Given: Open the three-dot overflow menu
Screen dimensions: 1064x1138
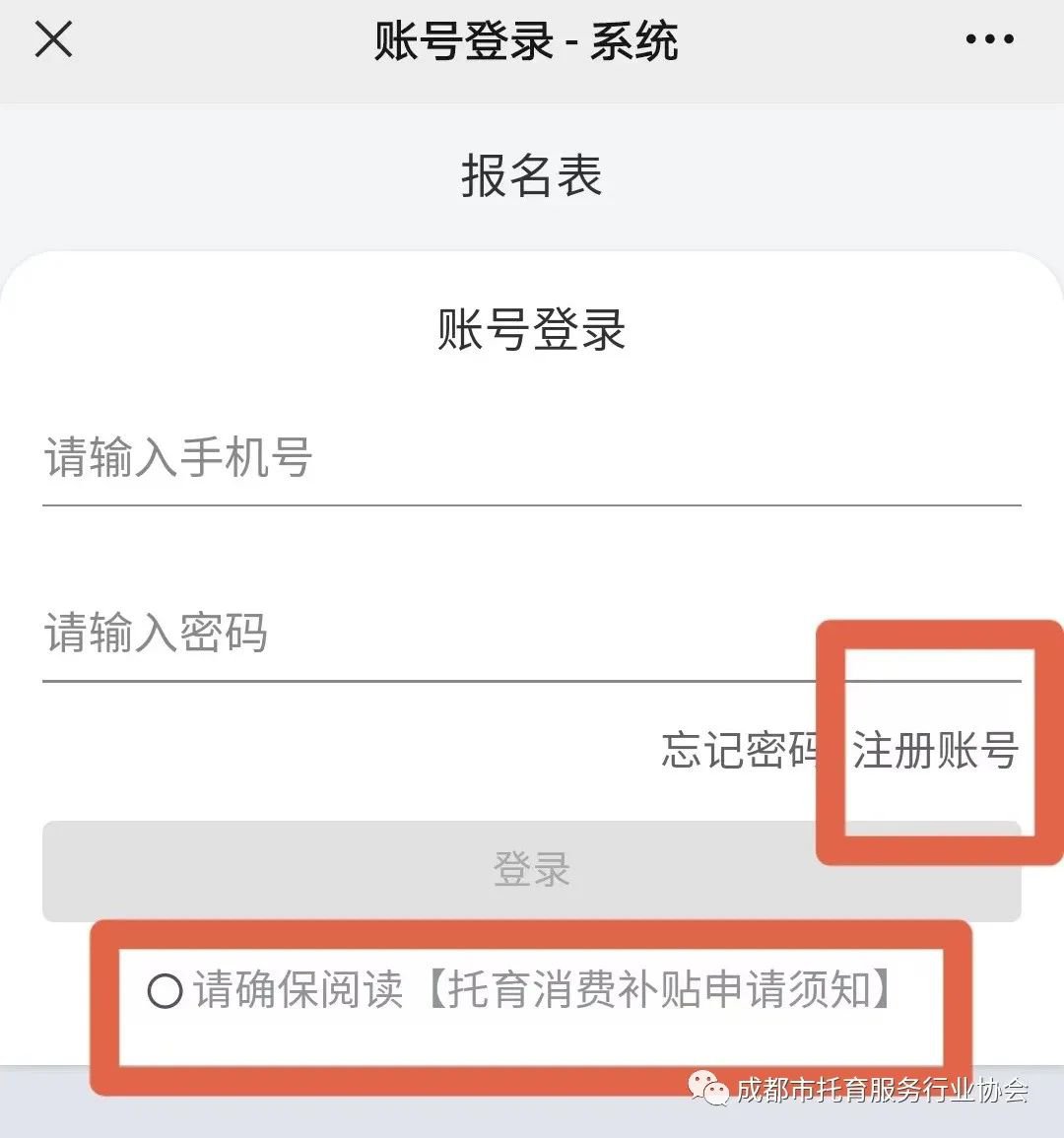Looking at the screenshot, I should 988,40.
